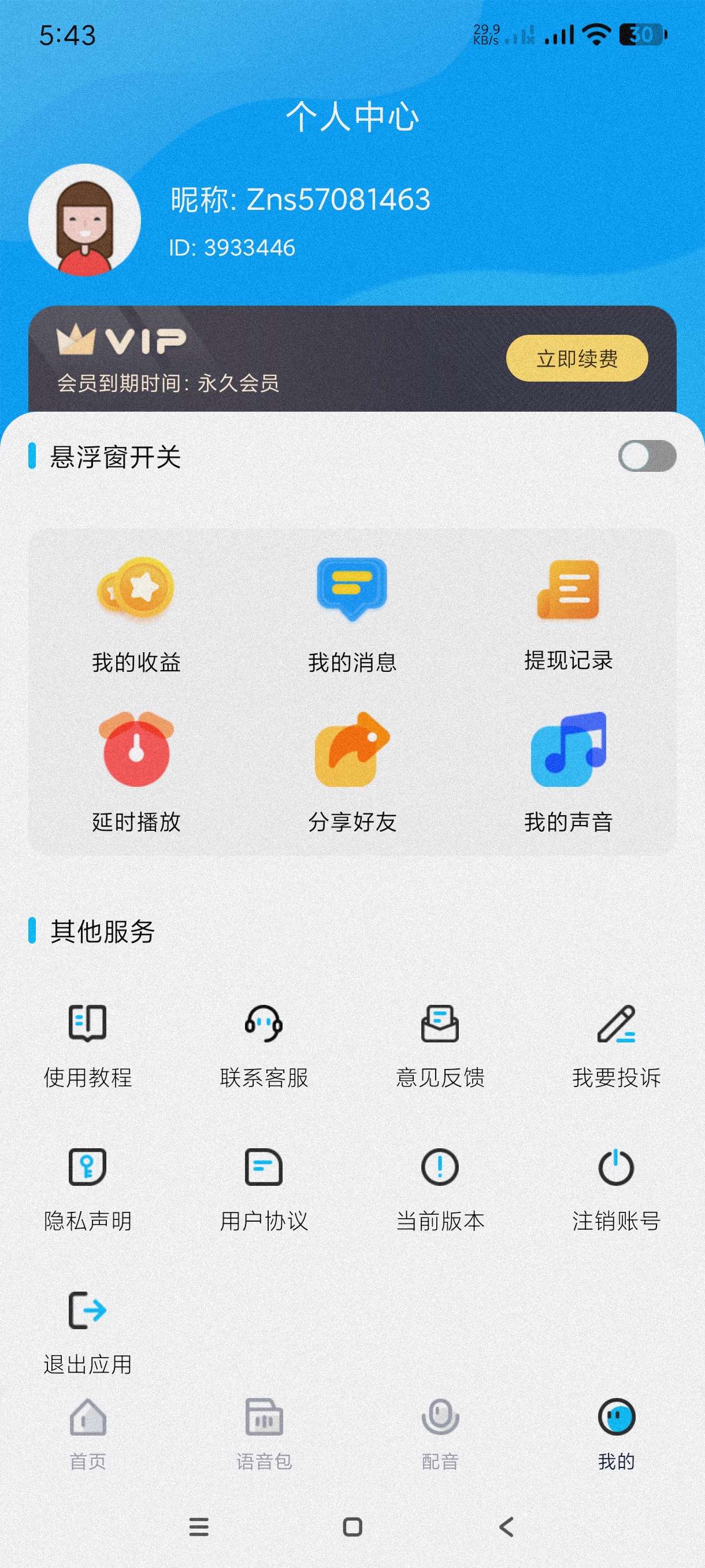This screenshot has width=705, height=1568.
Task: Enable the 悬浮窗开关 toggle
Action: tap(647, 457)
